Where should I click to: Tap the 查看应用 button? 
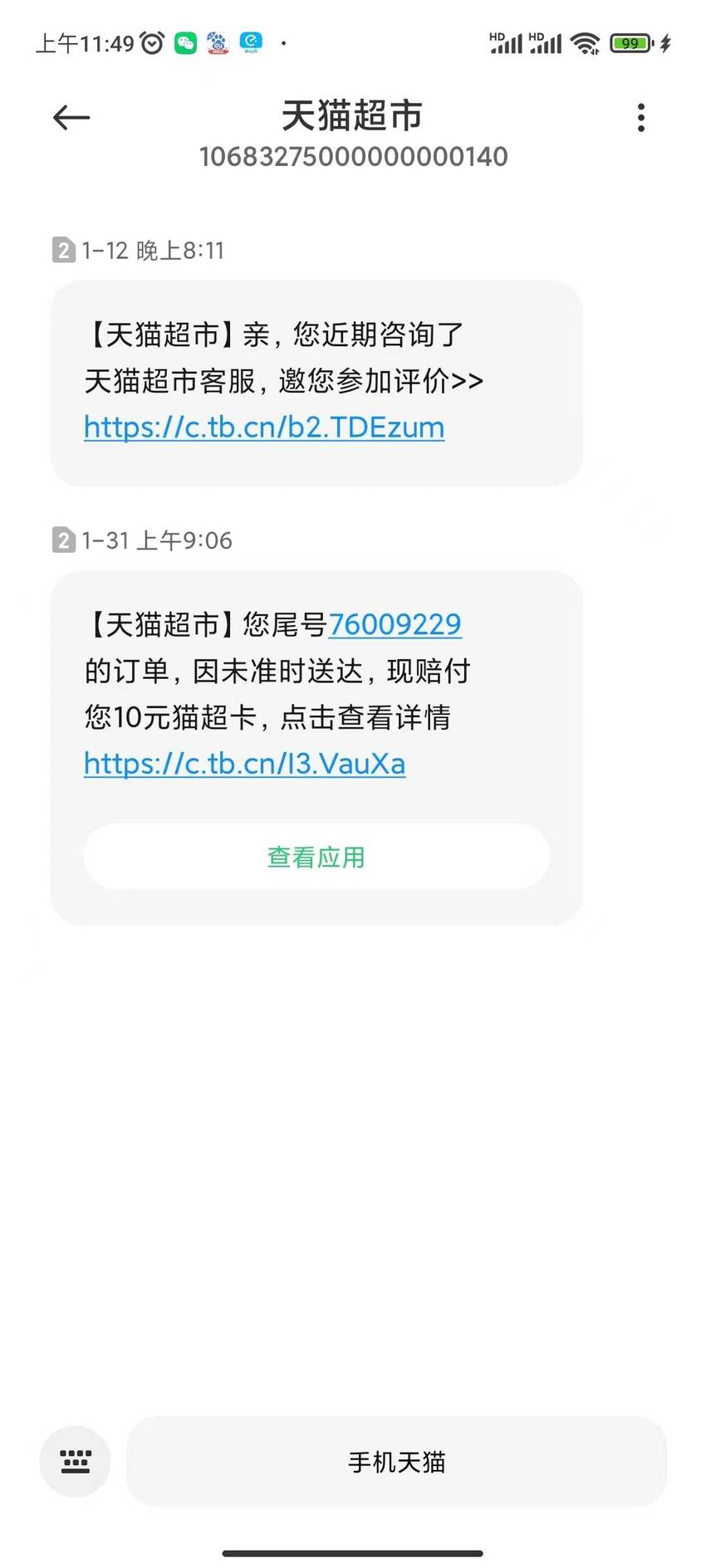click(x=316, y=857)
